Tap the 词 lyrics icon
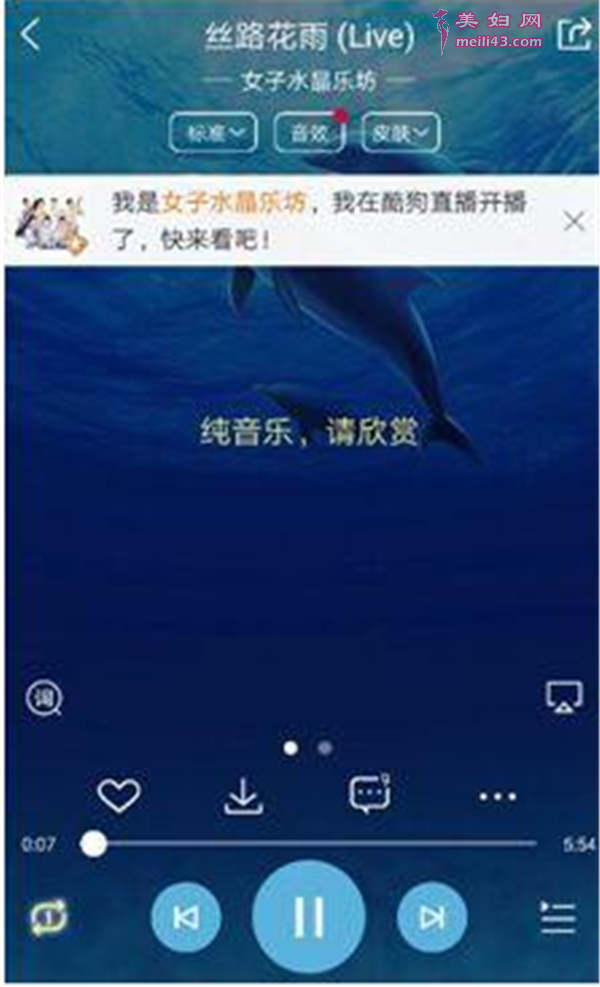 click(44, 697)
